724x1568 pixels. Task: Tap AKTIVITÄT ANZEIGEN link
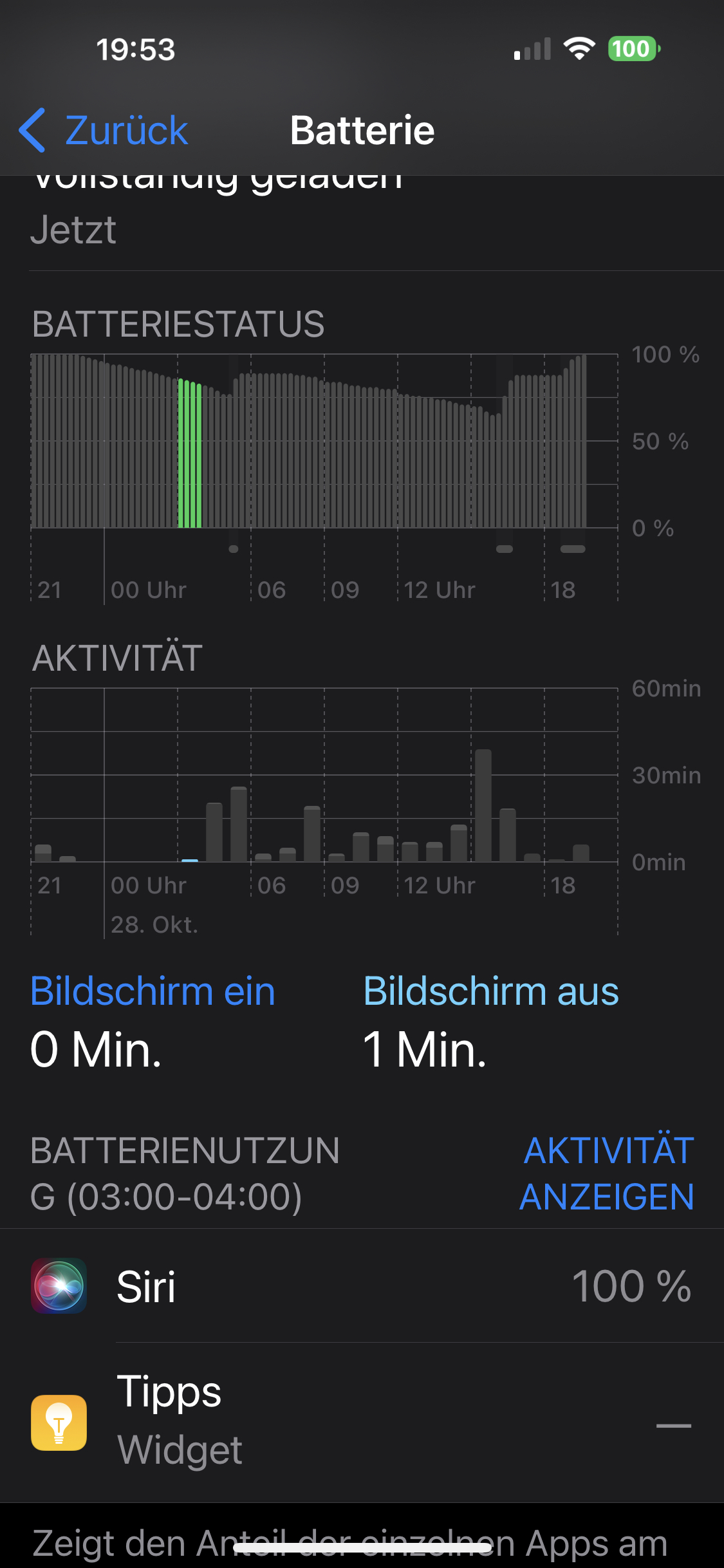(607, 1173)
